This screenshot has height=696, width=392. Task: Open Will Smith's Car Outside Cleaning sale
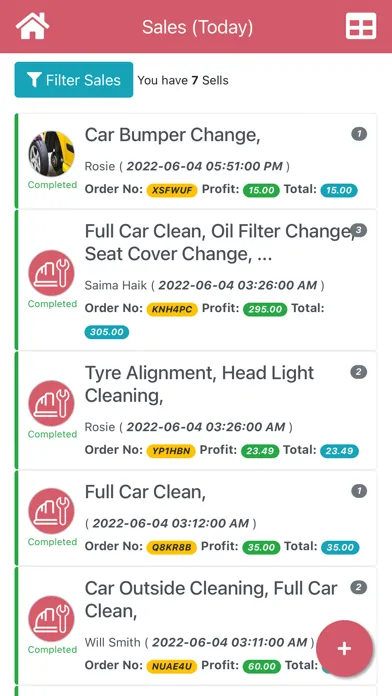[196, 626]
